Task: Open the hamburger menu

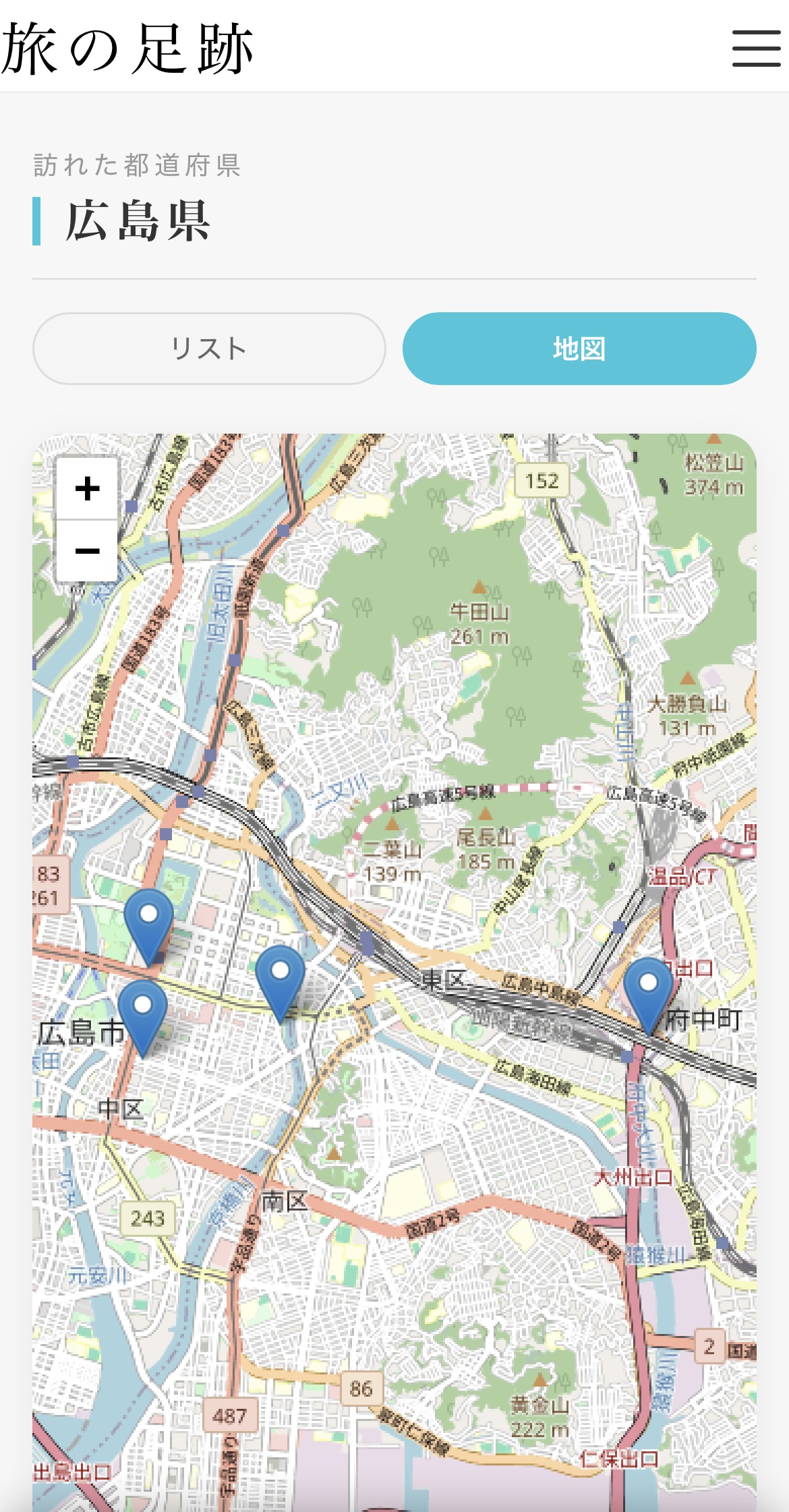Action: (x=756, y=48)
